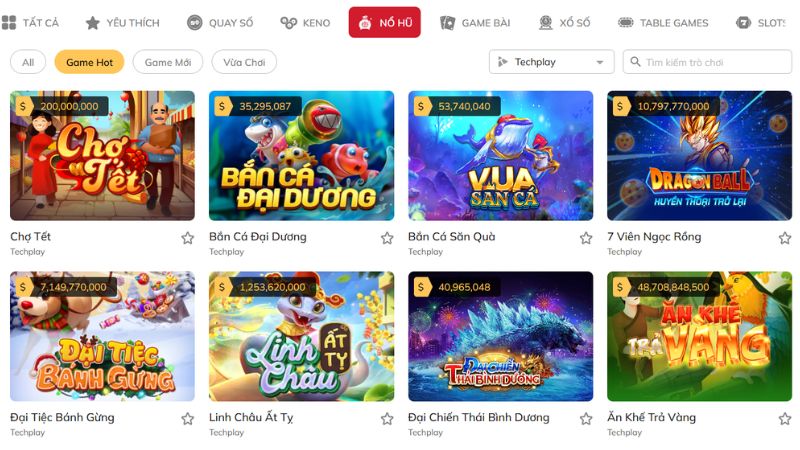Select the Game Mới filter chip

(x=167, y=62)
